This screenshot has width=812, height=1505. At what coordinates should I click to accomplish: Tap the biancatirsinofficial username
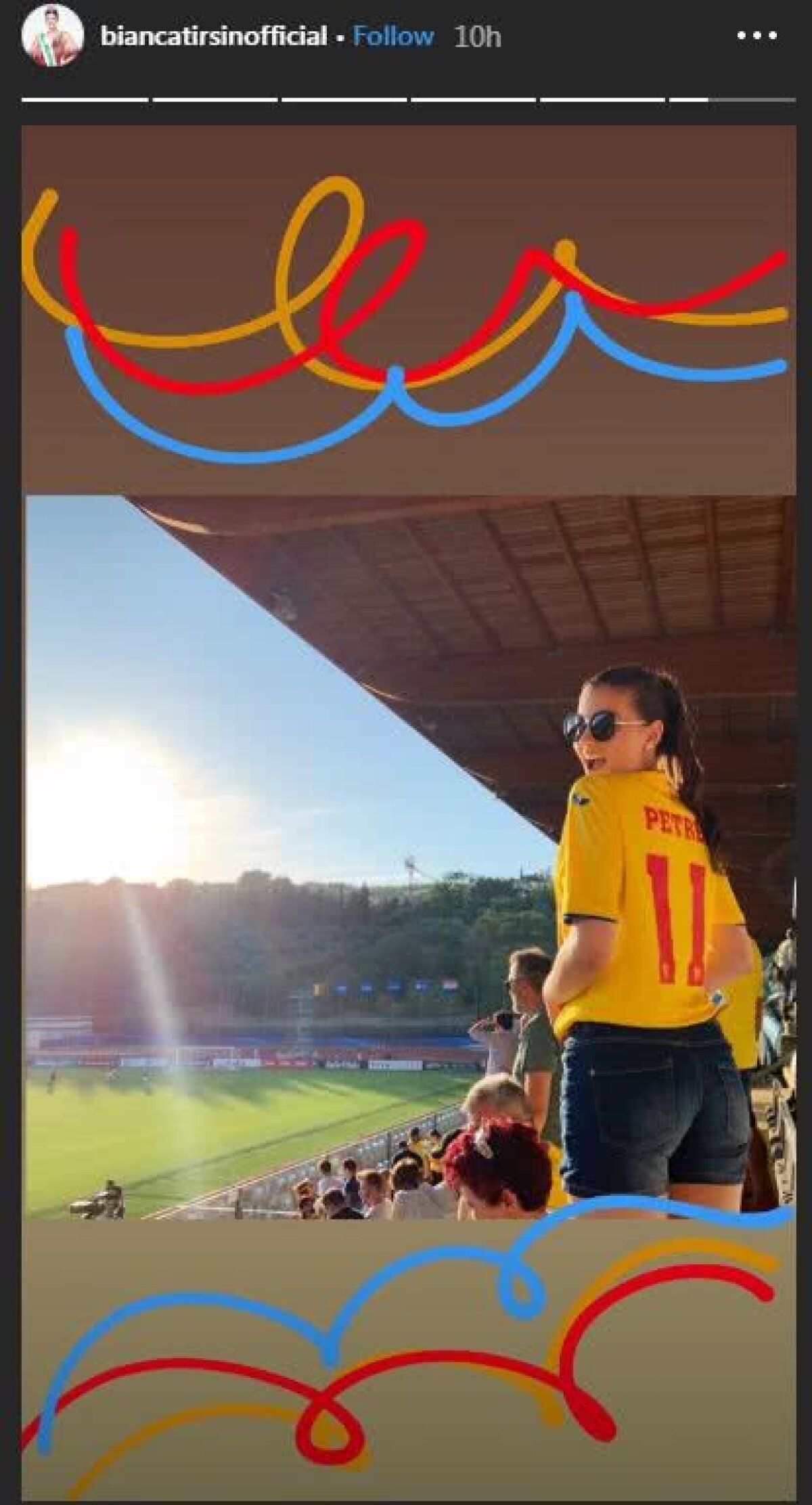[214, 37]
